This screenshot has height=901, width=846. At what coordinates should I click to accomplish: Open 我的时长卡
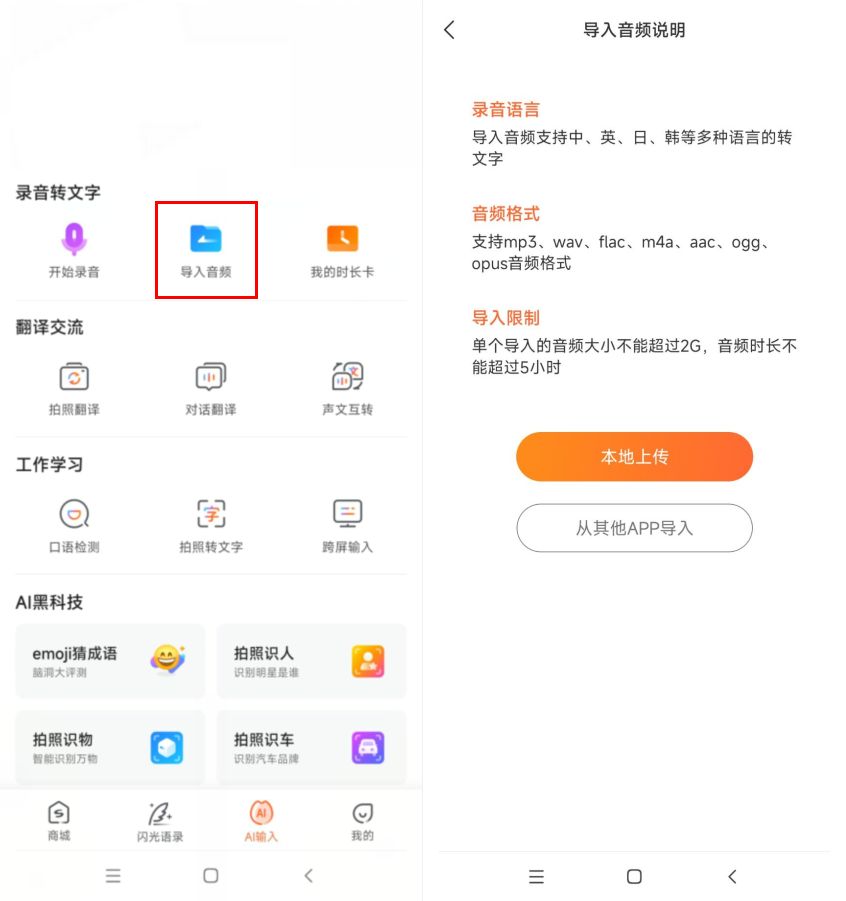pos(342,250)
